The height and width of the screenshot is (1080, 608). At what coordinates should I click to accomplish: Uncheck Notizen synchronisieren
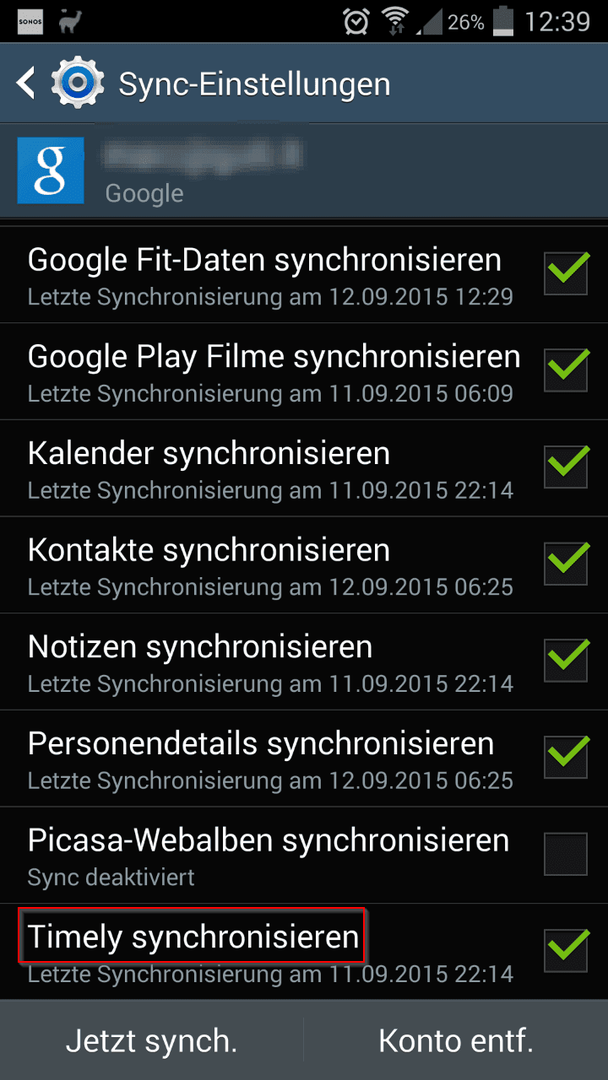coord(565,660)
